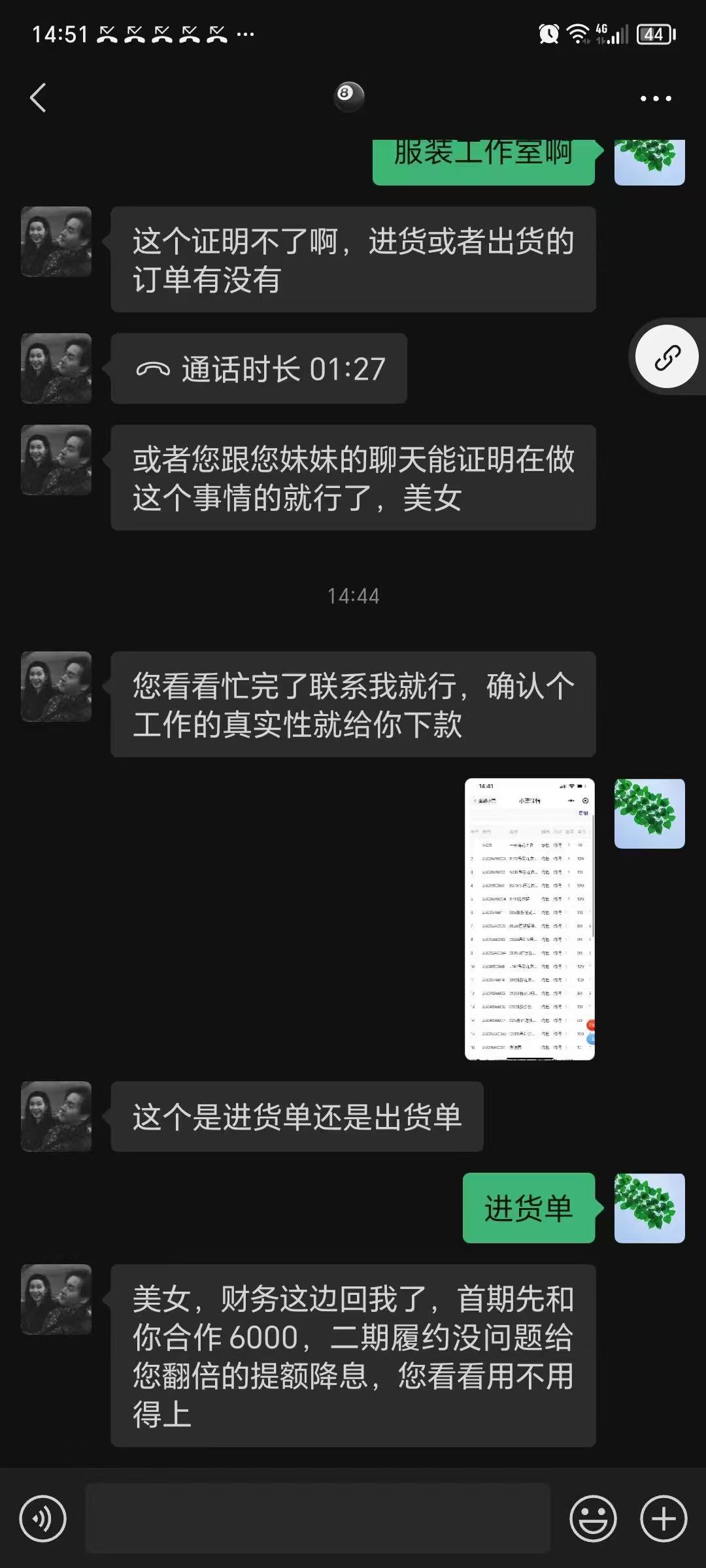Open the three-dot chat options menu
The image size is (706, 1568).
tap(656, 99)
